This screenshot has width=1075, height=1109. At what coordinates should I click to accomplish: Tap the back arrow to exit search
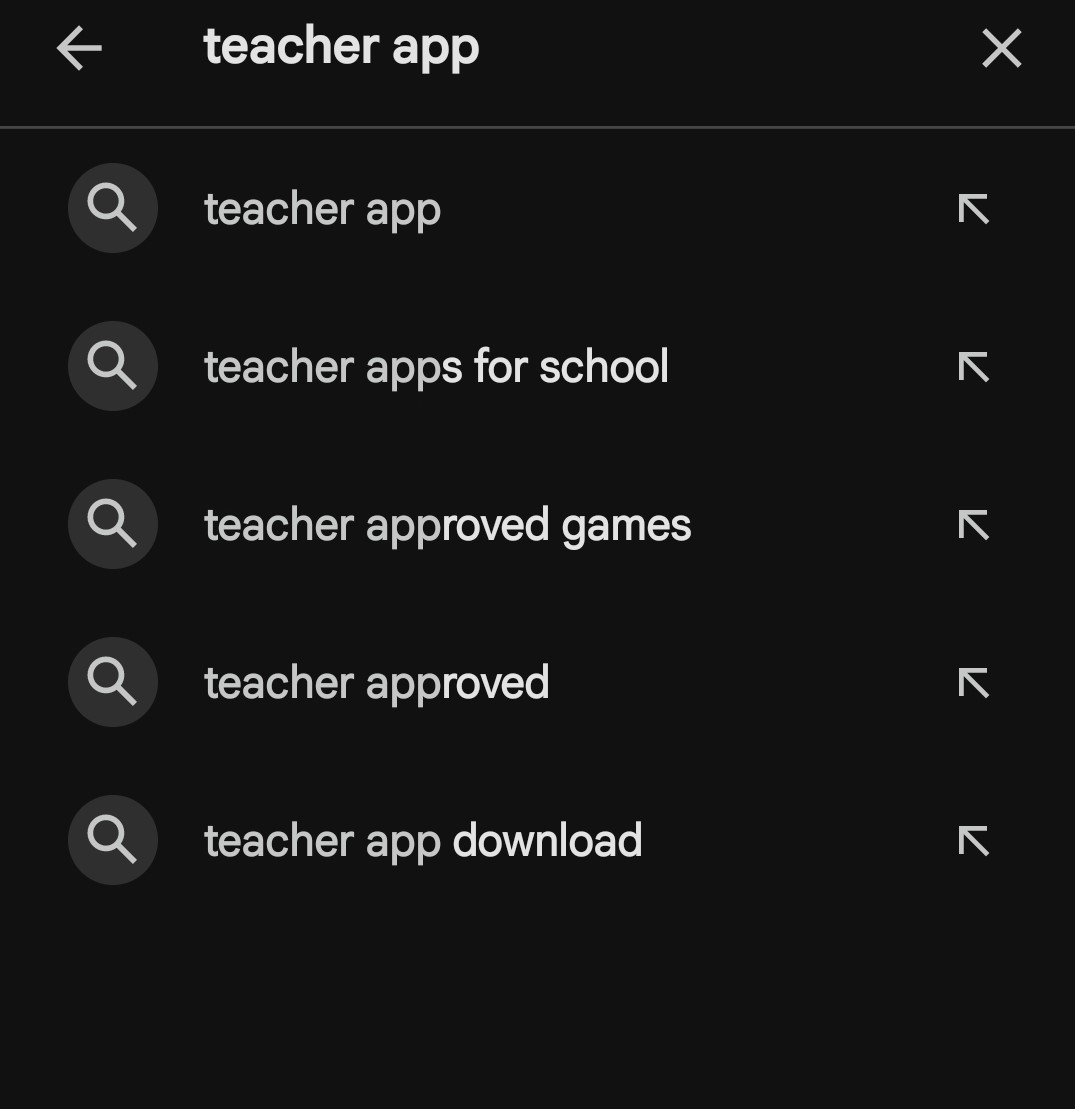[78, 47]
